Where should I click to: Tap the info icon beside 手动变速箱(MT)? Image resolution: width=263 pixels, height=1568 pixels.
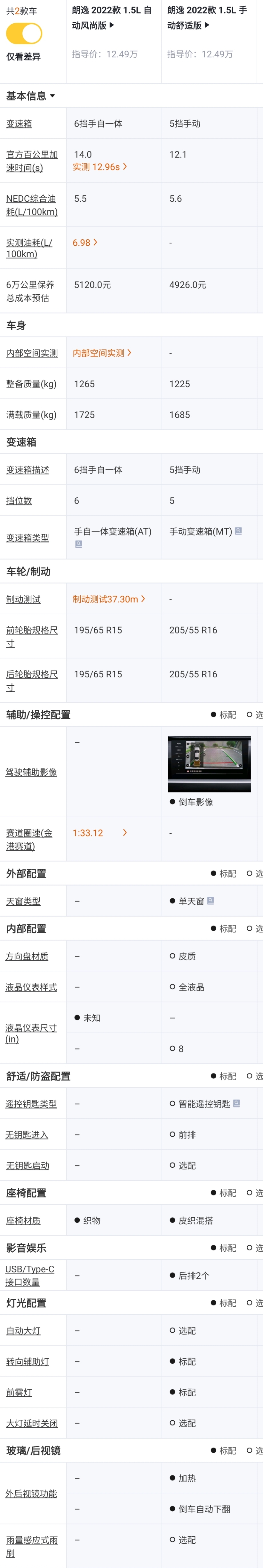[239, 531]
